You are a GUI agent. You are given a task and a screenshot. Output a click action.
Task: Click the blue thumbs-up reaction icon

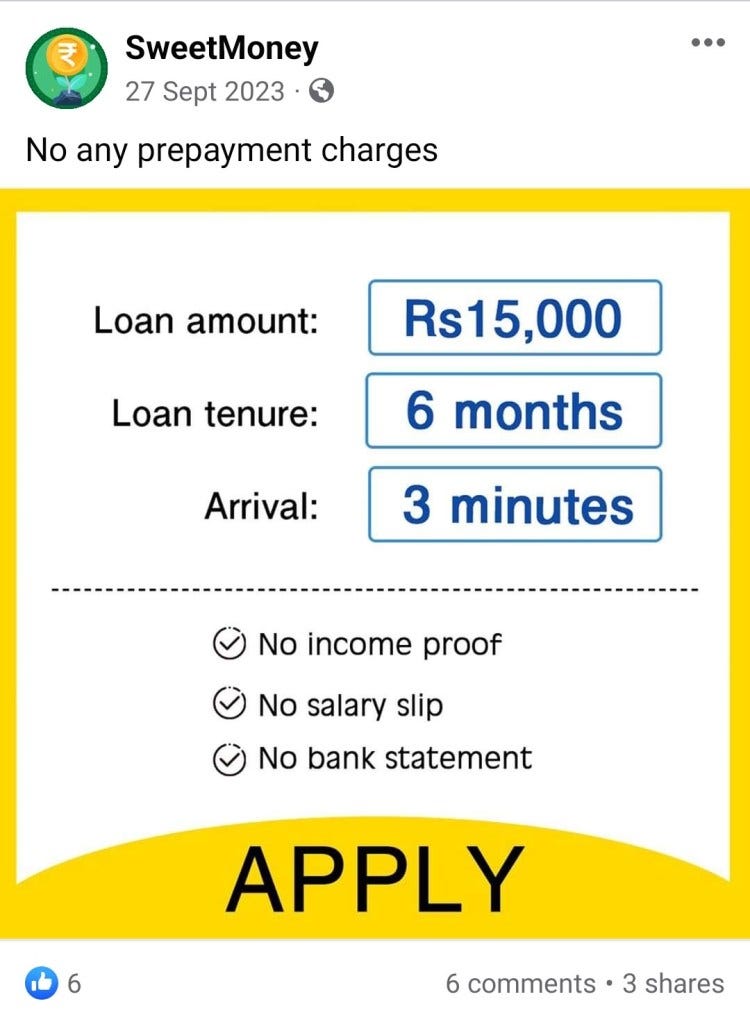40,983
